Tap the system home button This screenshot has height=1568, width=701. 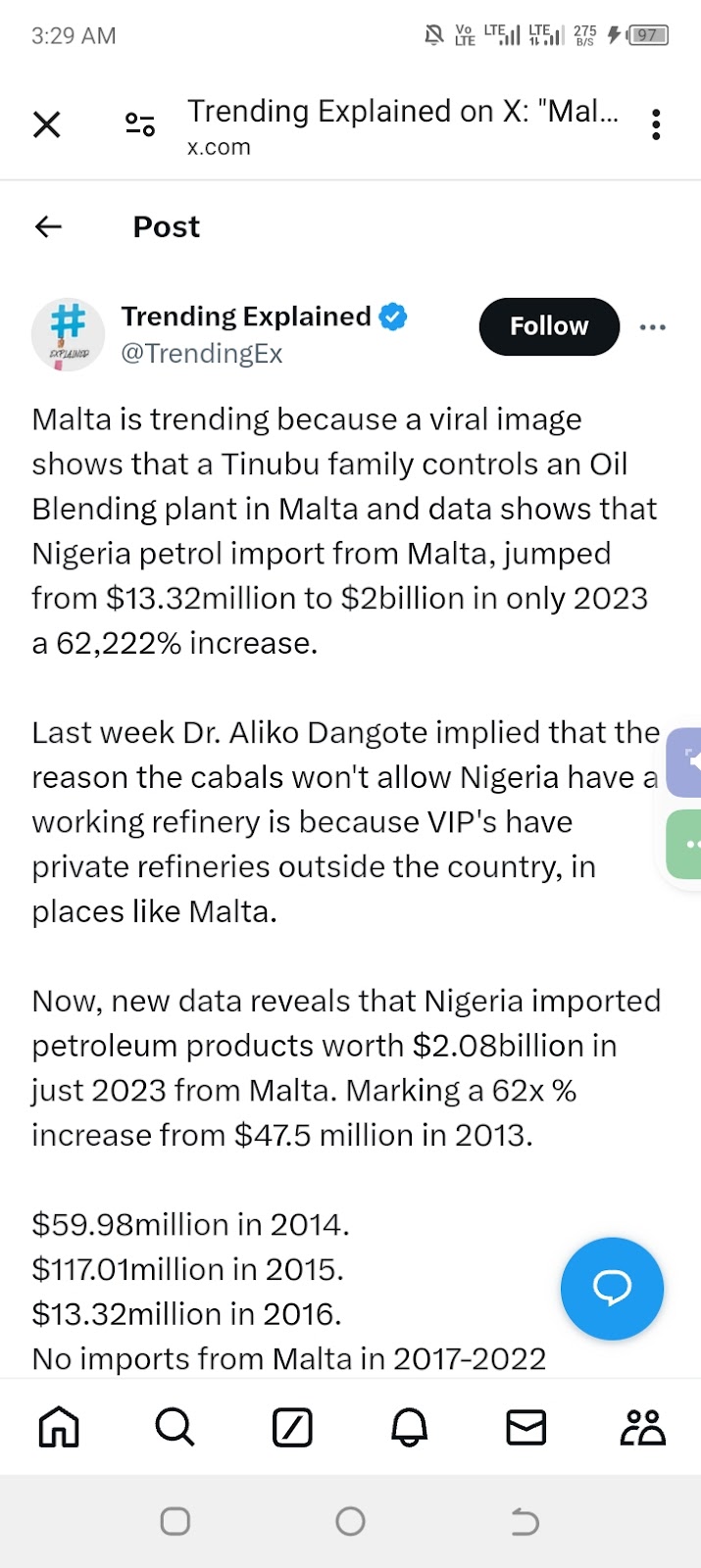pos(350,1521)
